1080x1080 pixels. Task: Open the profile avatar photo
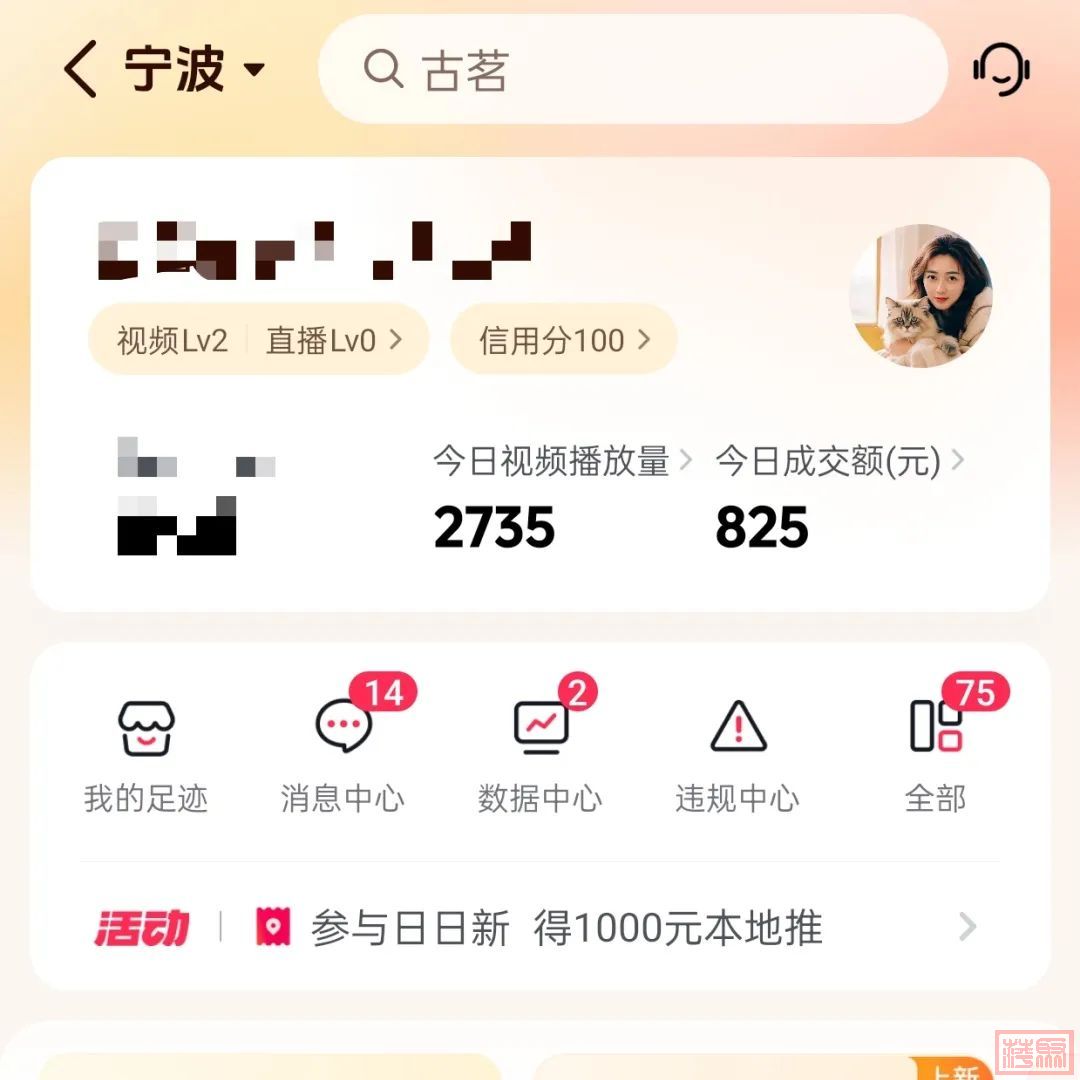920,296
